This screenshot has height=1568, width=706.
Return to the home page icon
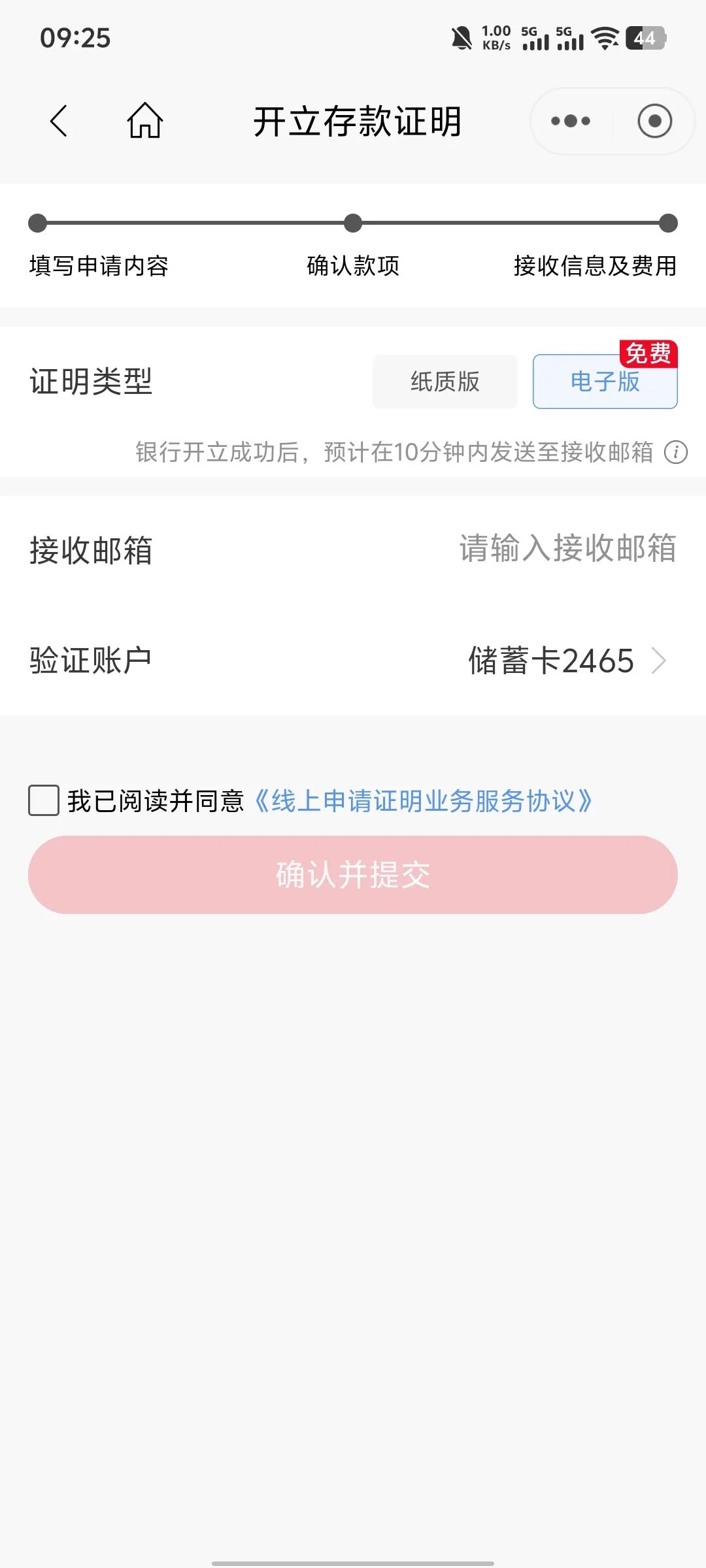(144, 122)
